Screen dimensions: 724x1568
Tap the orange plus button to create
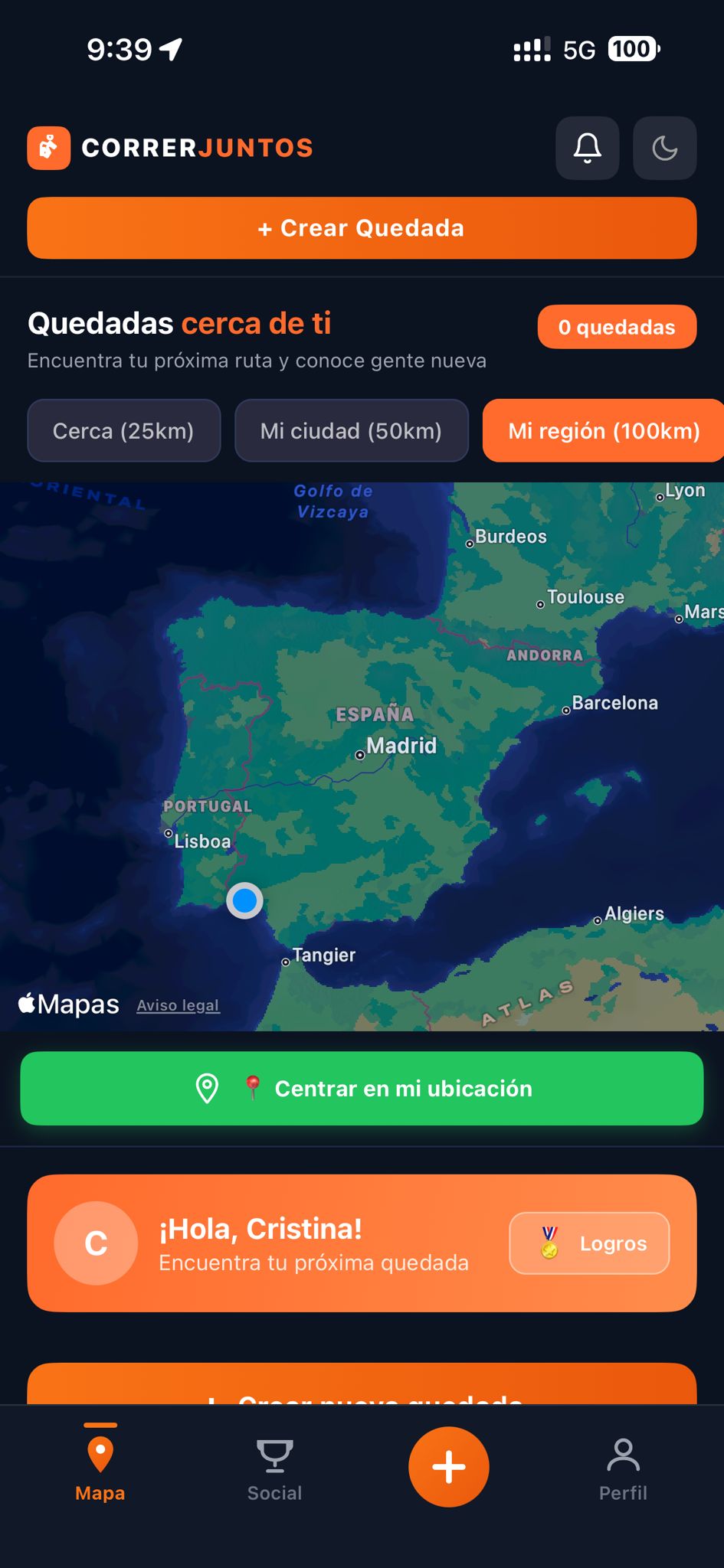(x=448, y=1466)
